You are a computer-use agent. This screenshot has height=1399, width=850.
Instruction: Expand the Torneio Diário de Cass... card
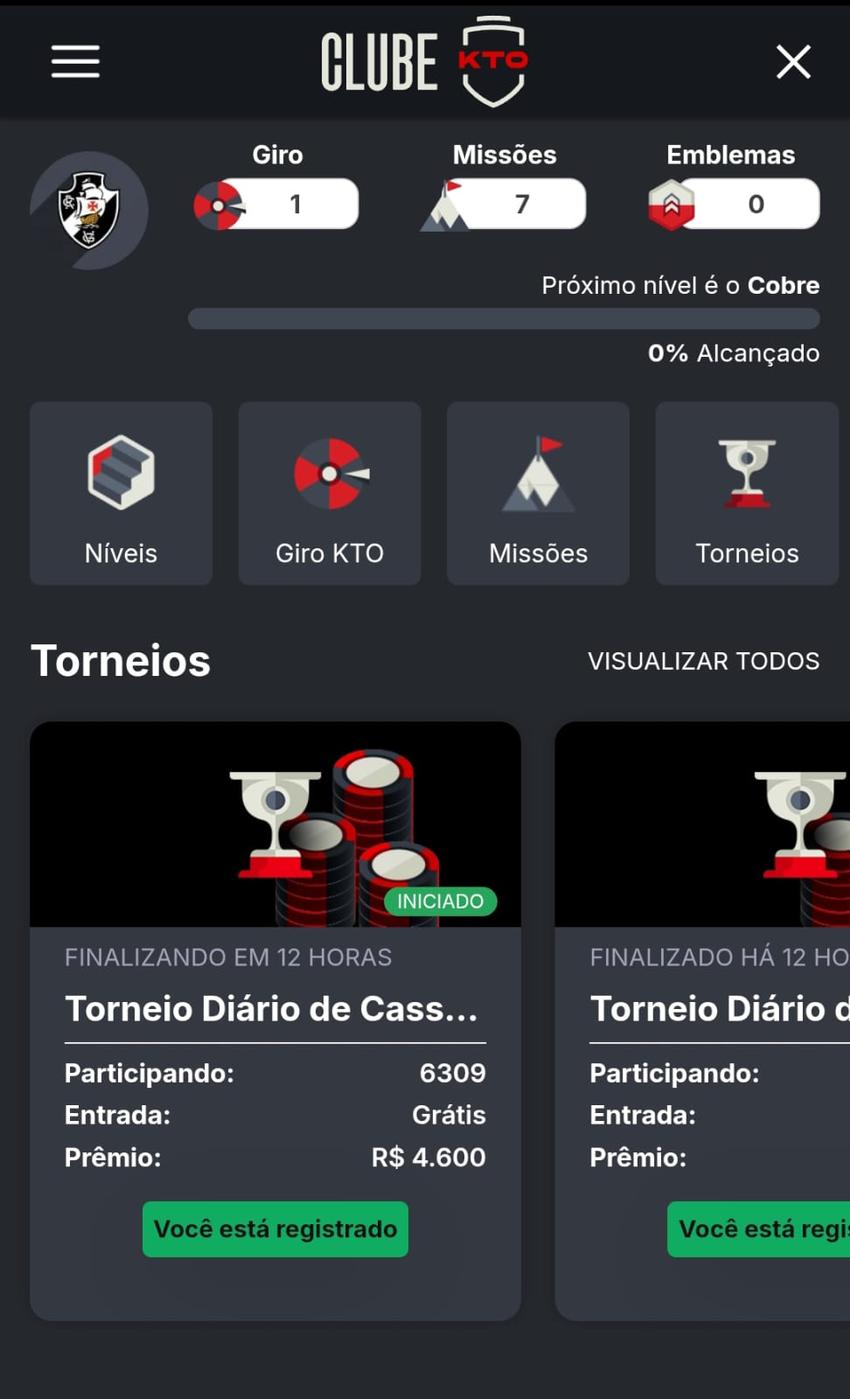[275, 1008]
